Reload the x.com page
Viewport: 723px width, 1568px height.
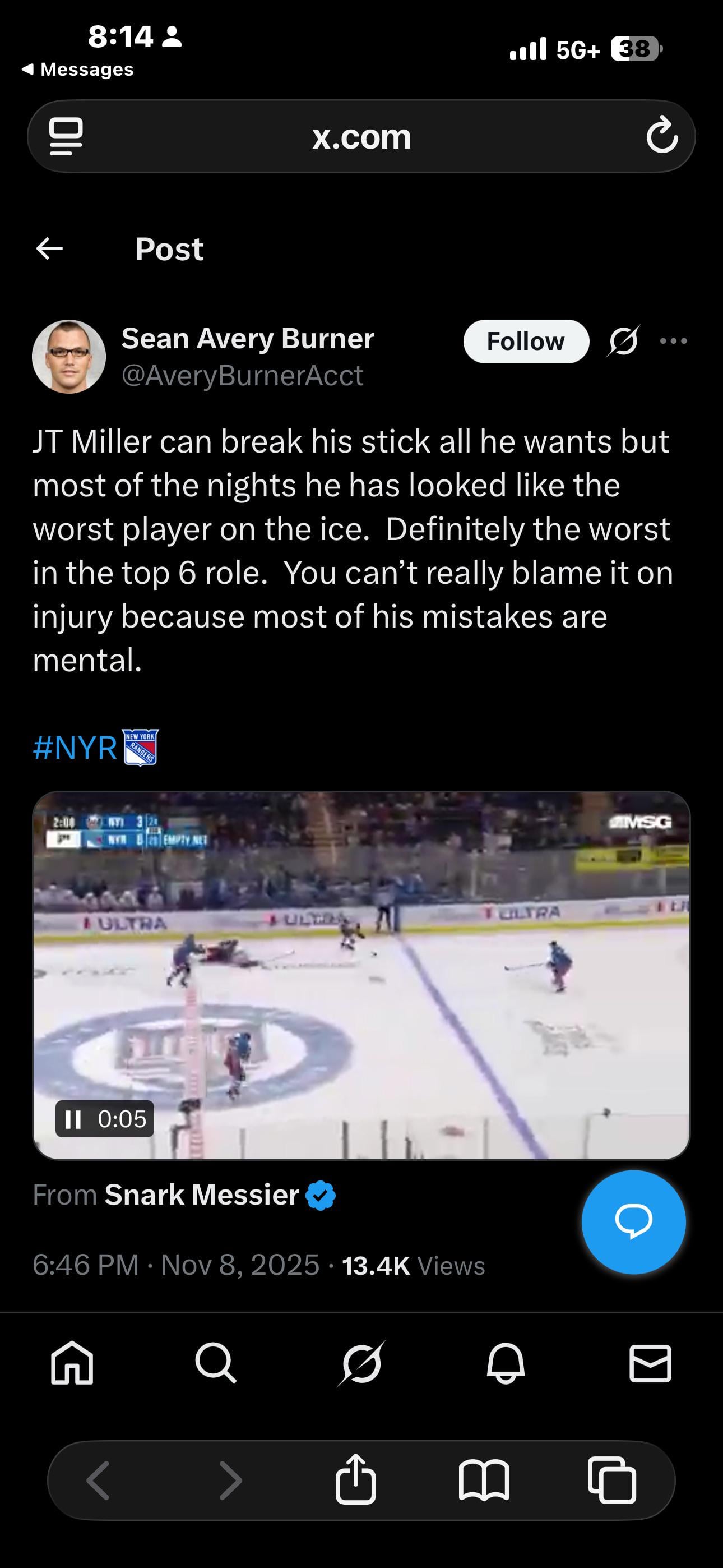coord(662,136)
